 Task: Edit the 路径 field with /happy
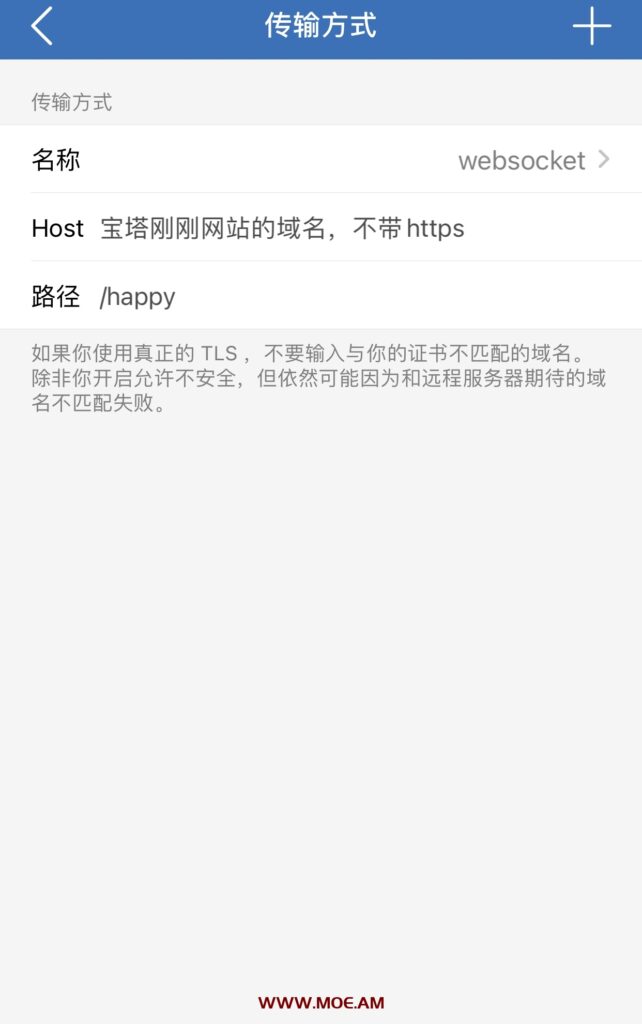pyautogui.click(x=360, y=297)
